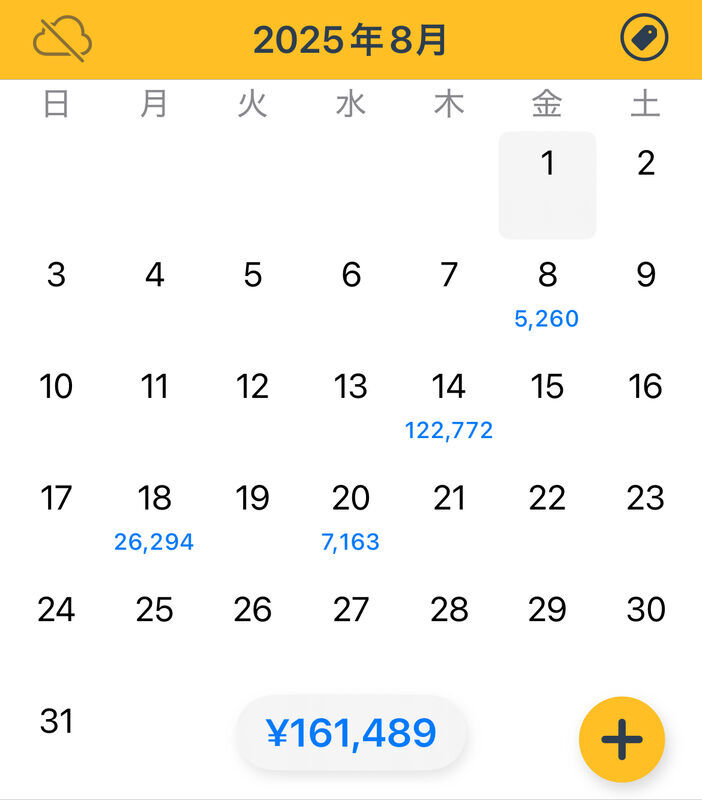Tap the 2025年8月 month title
This screenshot has height=800, width=702.
point(350,40)
